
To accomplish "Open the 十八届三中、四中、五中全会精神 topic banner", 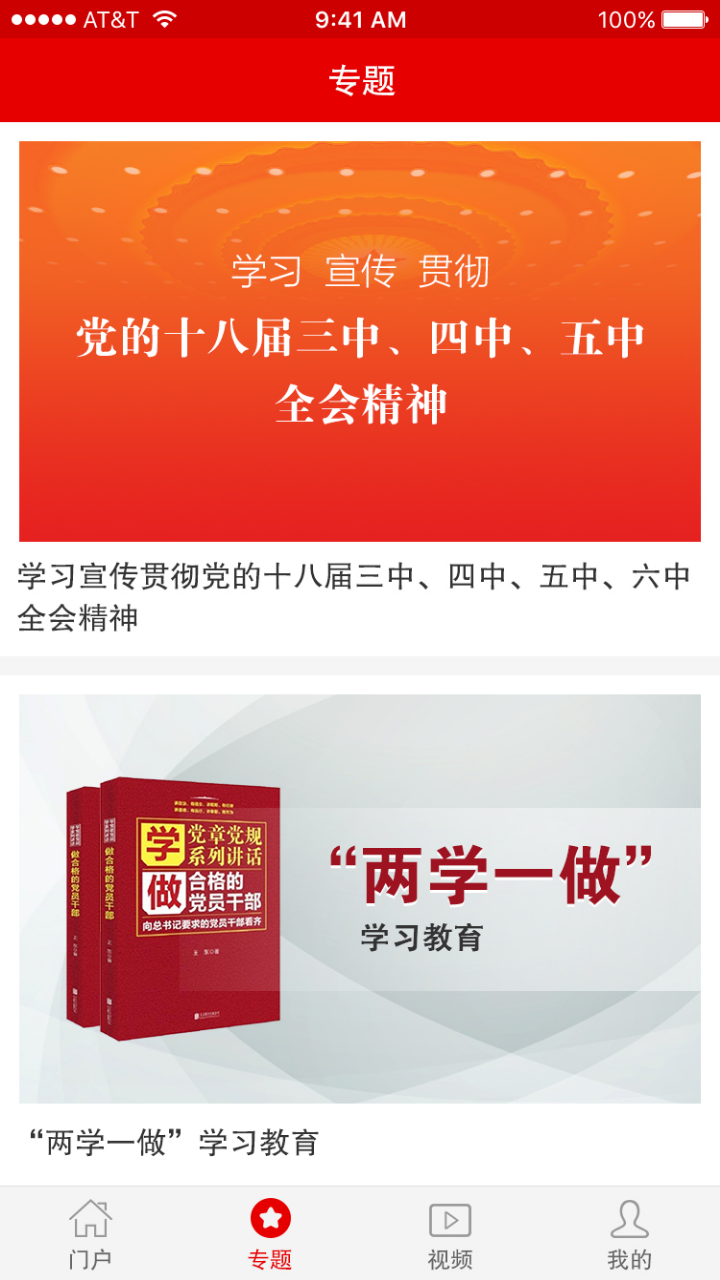I will coord(360,340).
